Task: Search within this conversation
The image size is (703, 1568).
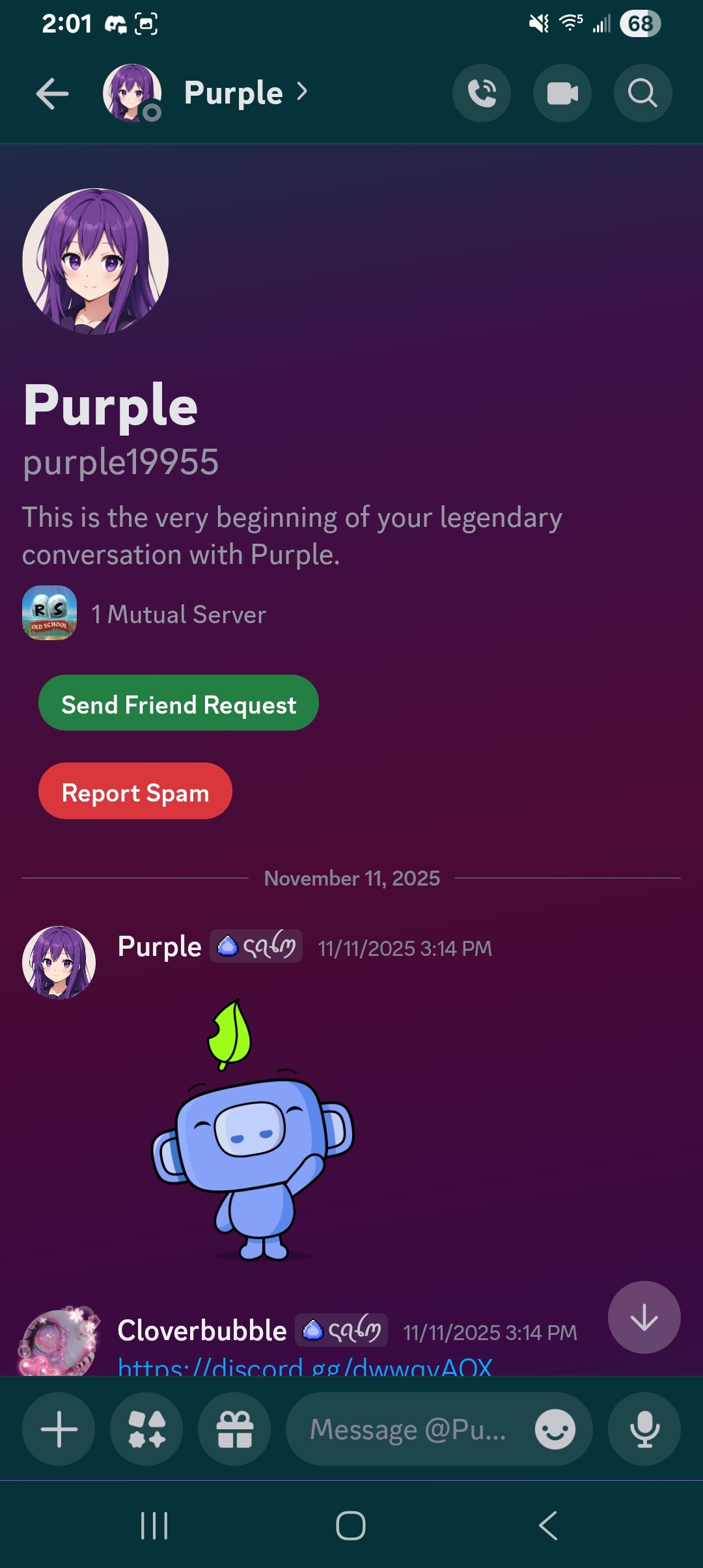Action: tap(642, 93)
